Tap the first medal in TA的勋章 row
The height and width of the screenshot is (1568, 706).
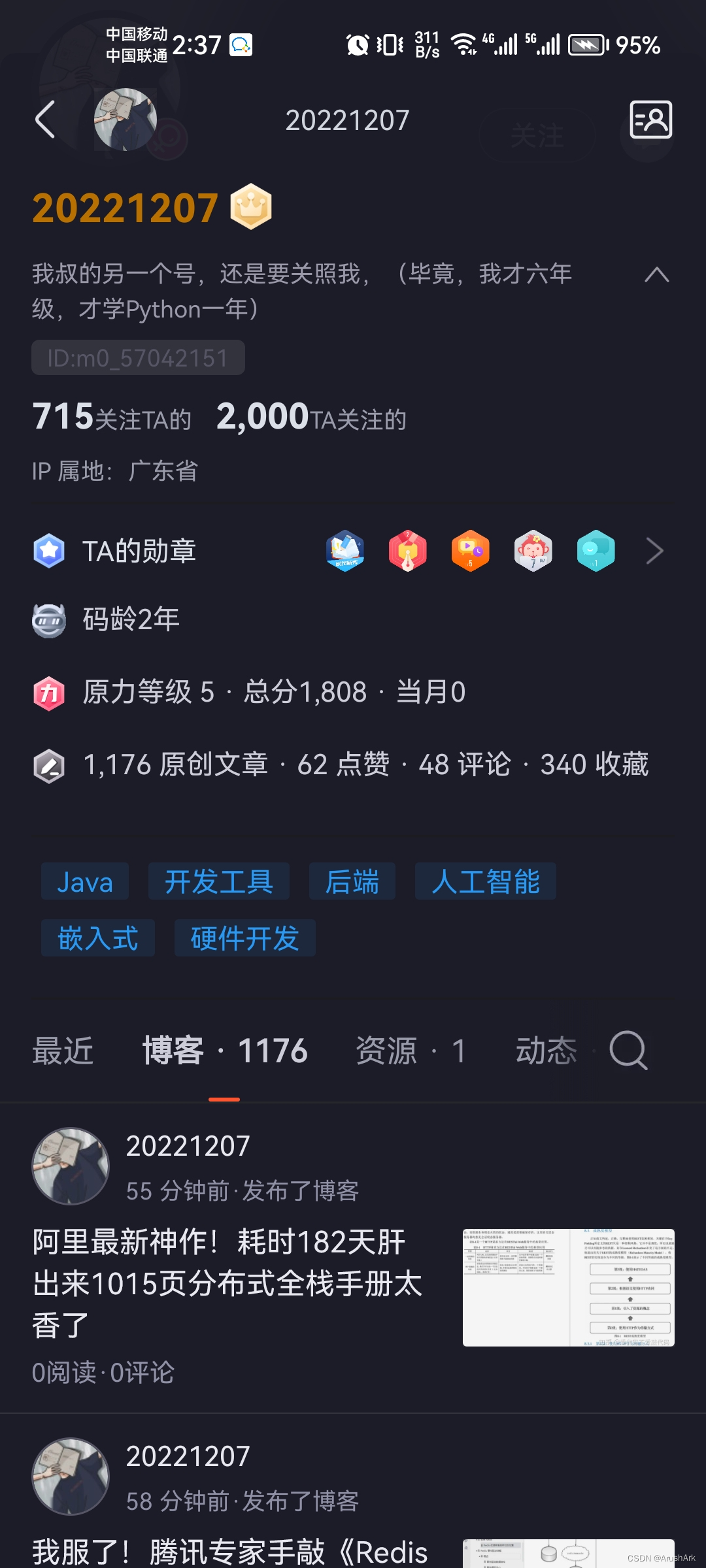click(x=345, y=551)
